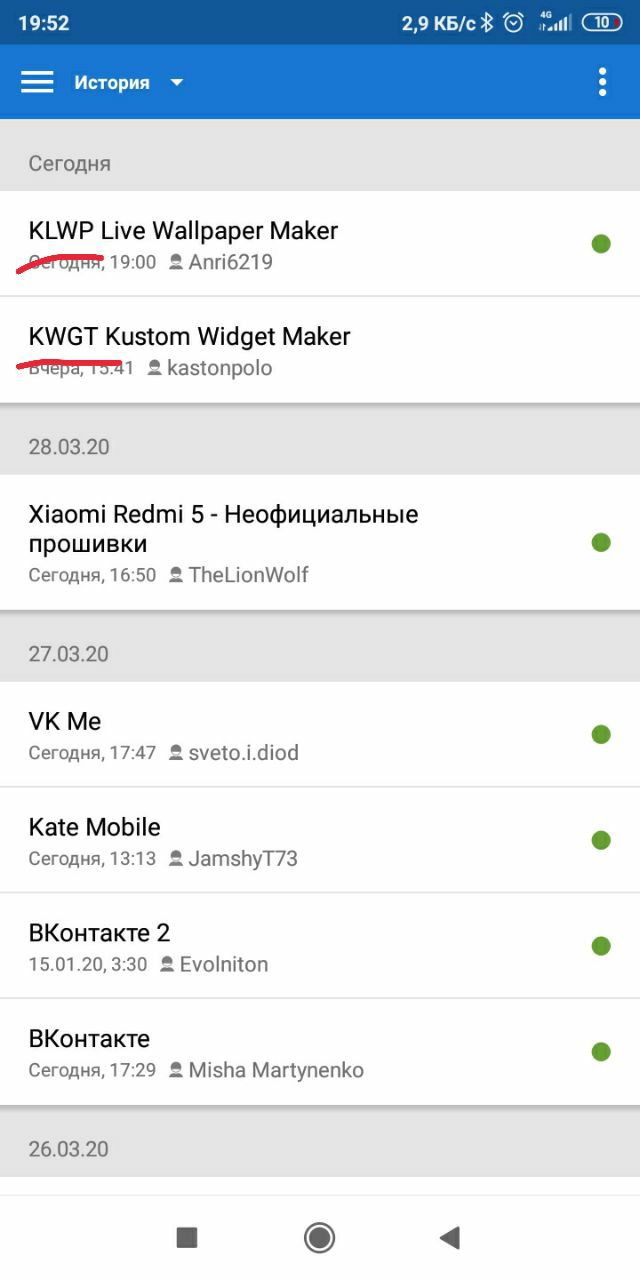
Task: Open the three-dot overflow menu
Action: pos(602,82)
